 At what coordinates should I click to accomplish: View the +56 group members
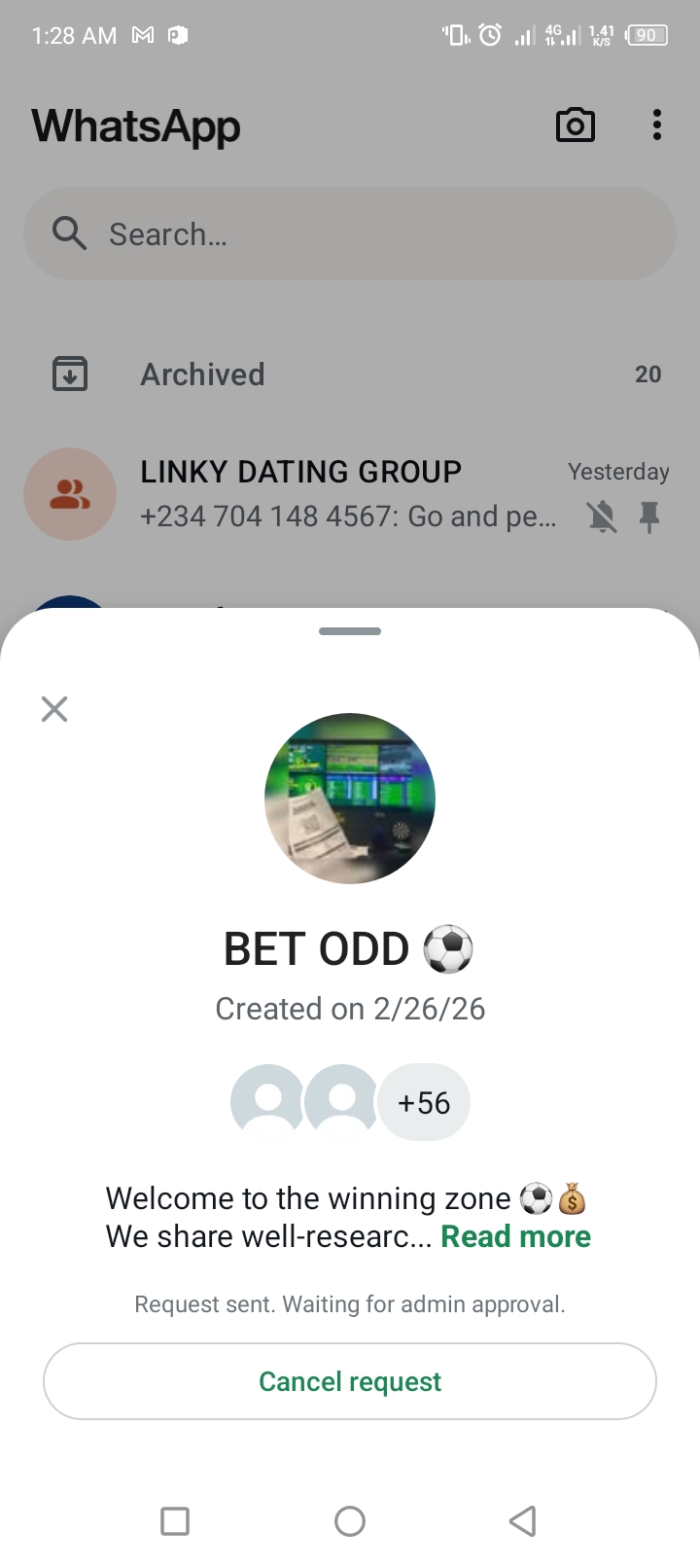[x=424, y=1102]
